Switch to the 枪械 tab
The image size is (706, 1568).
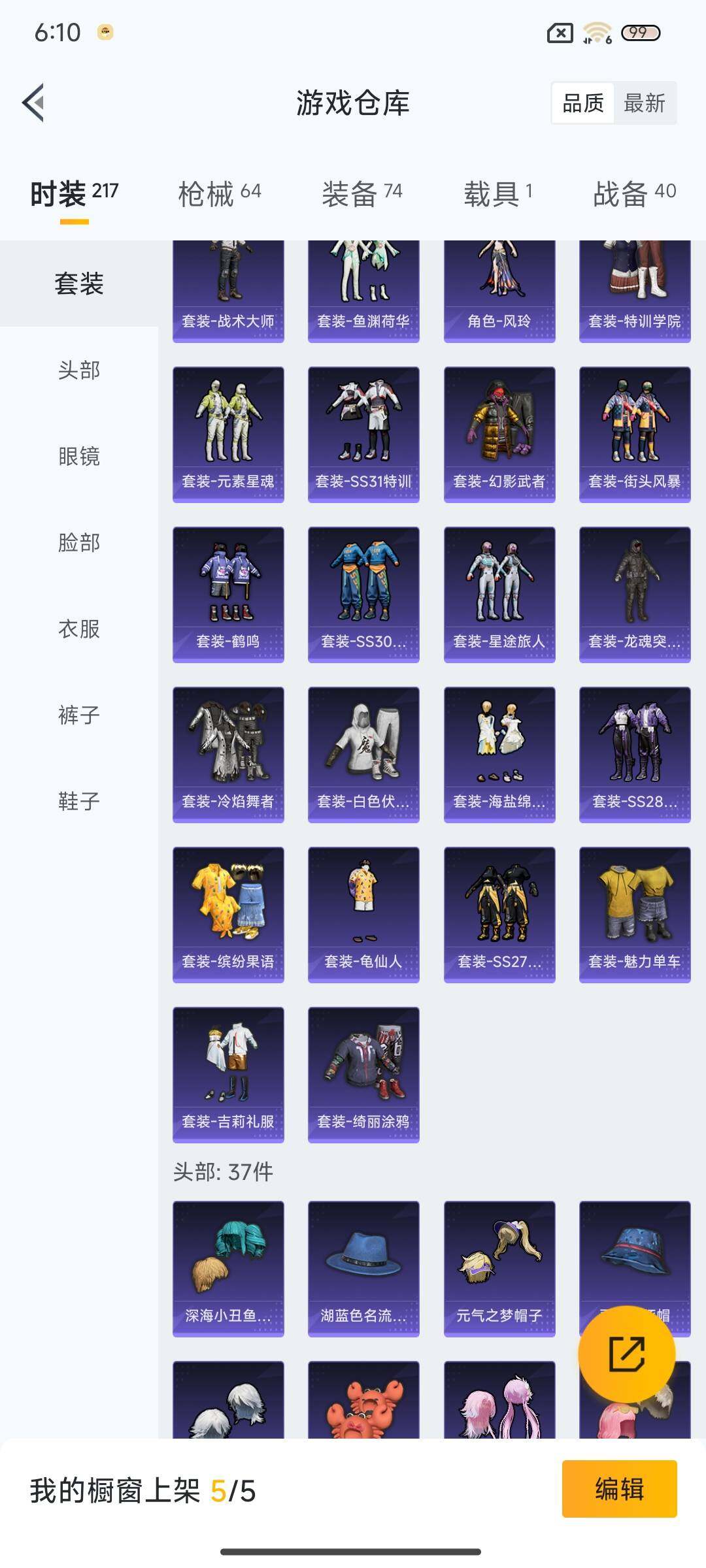point(219,193)
